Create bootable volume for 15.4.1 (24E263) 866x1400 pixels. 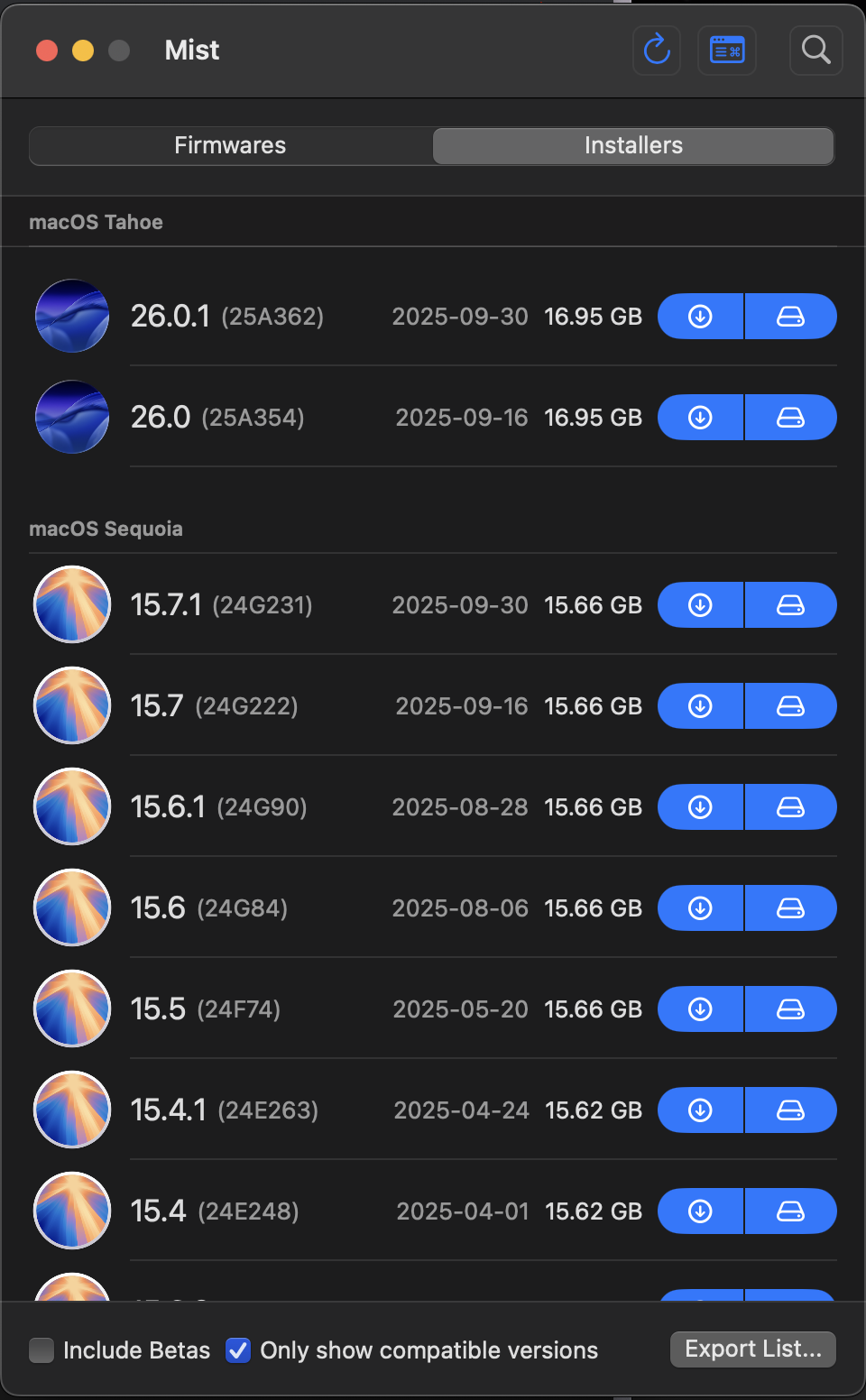790,1110
